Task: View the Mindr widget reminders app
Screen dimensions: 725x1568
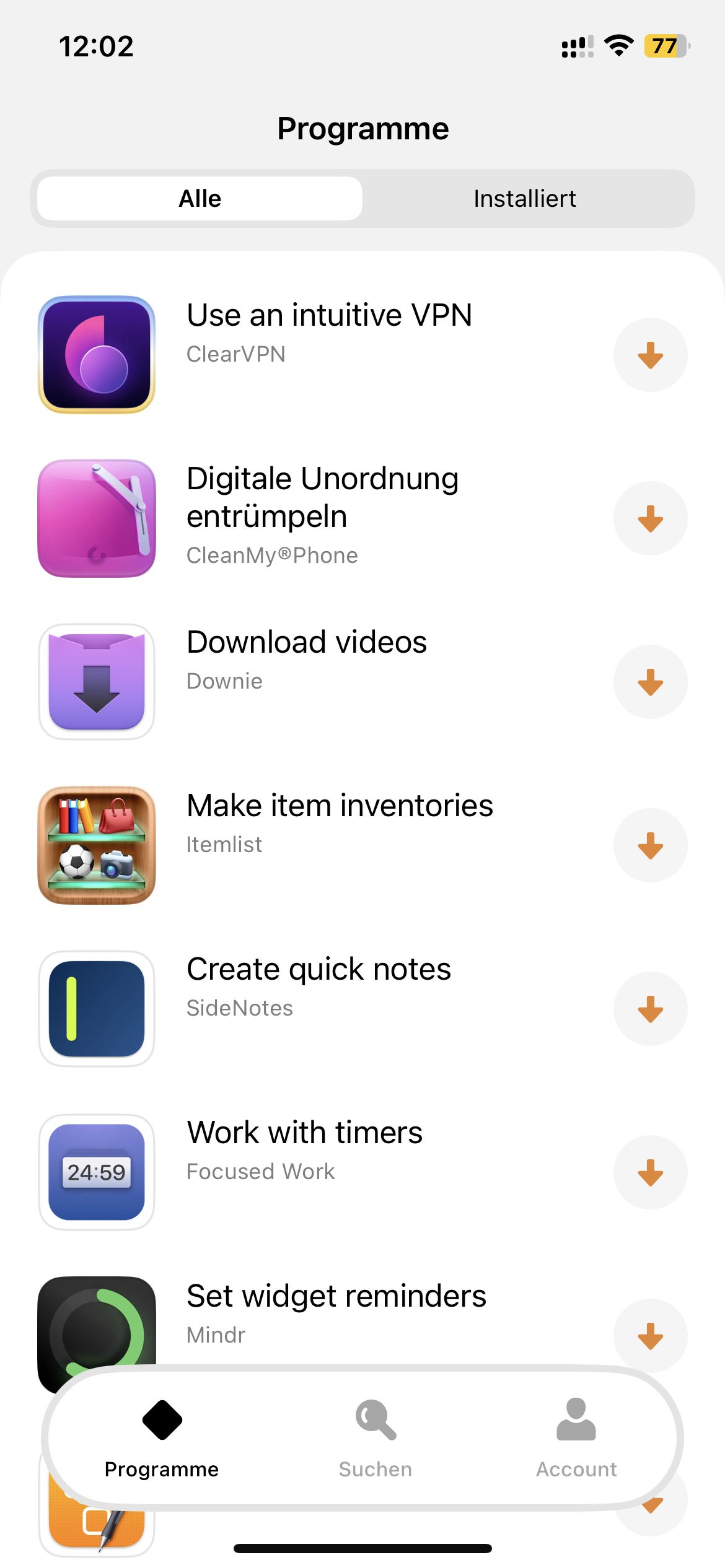Action: pos(336,1310)
